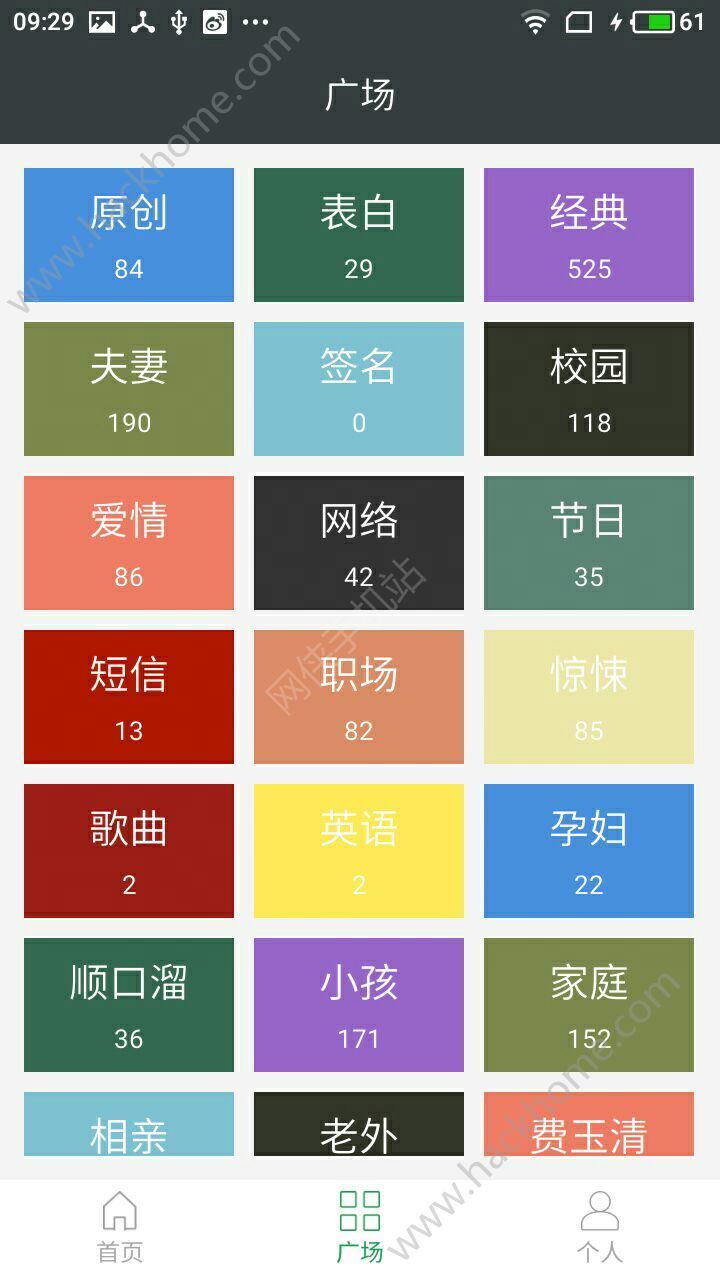The height and width of the screenshot is (1280, 720).
Task: Select the grid-style 广场 icon at bottom
Action: [359, 1210]
